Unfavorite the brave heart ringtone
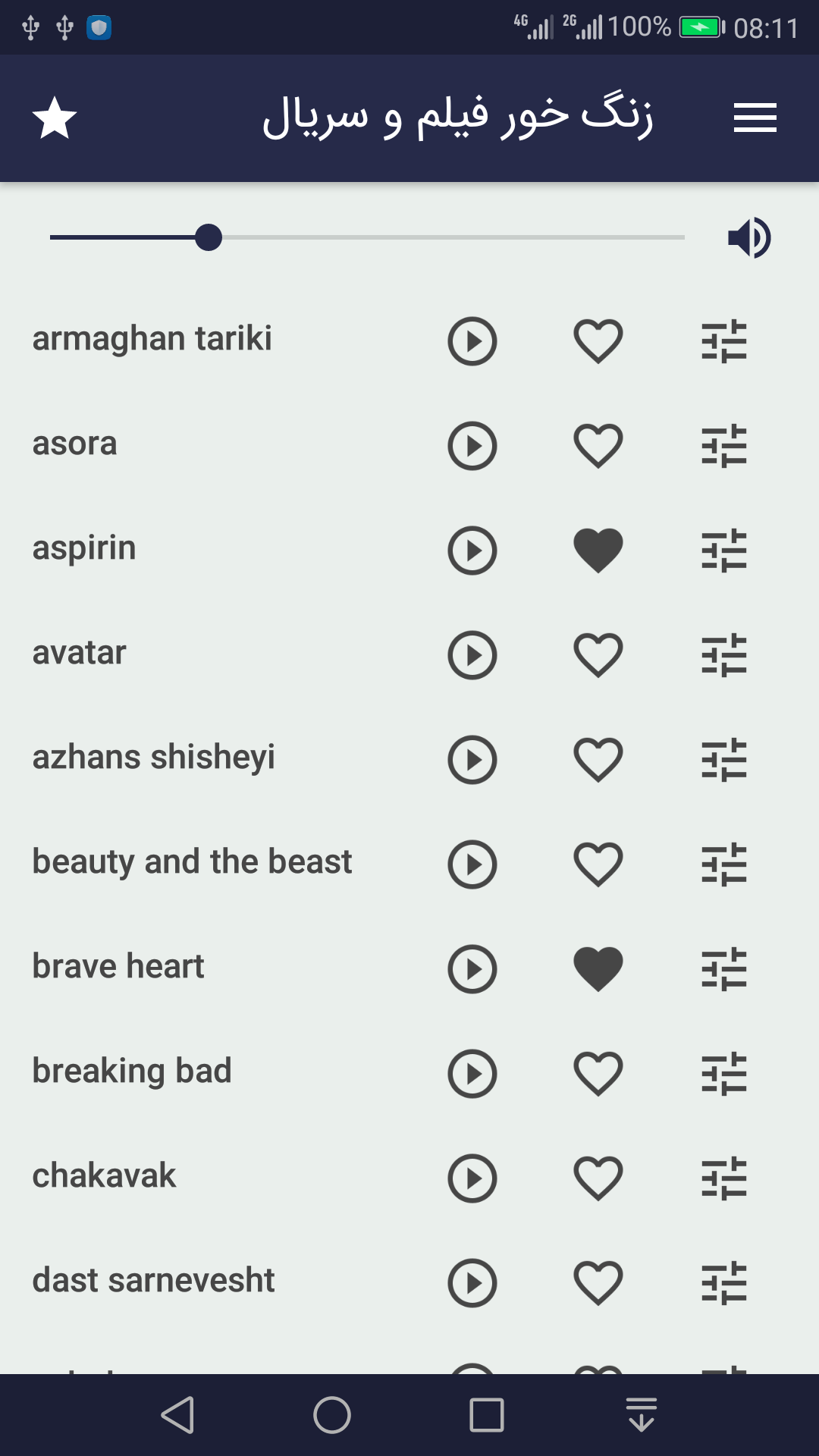 [x=598, y=969]
